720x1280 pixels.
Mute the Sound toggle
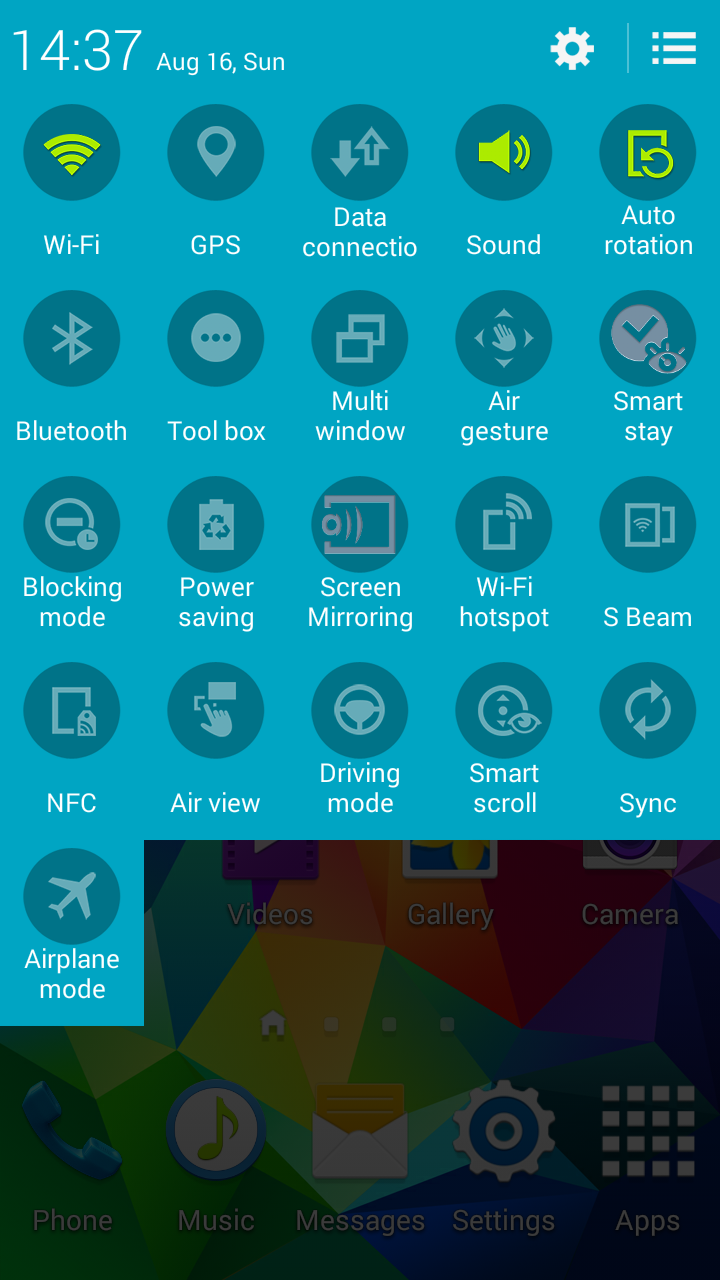[504, 153]
